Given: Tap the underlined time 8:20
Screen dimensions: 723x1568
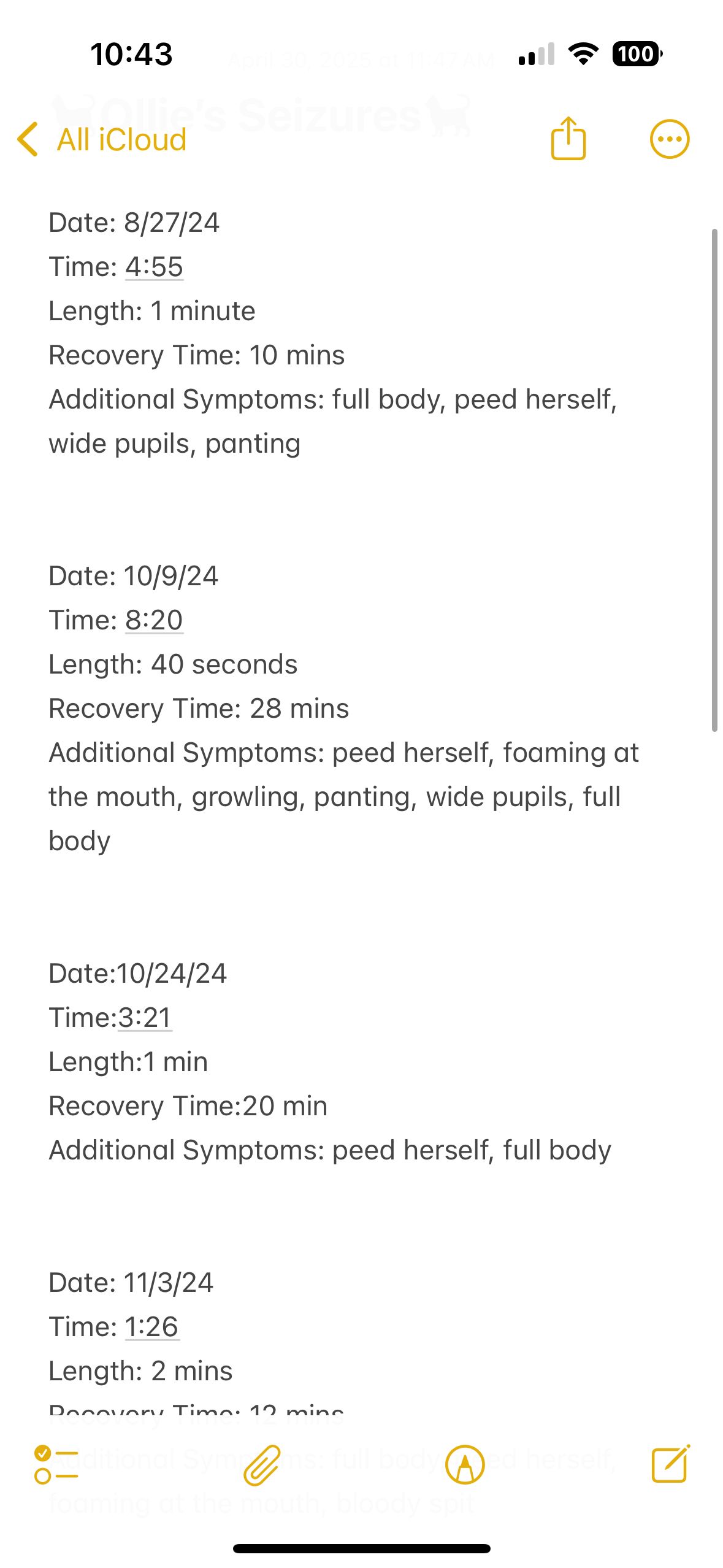Looking at the screenshot, I should (154, 620).
